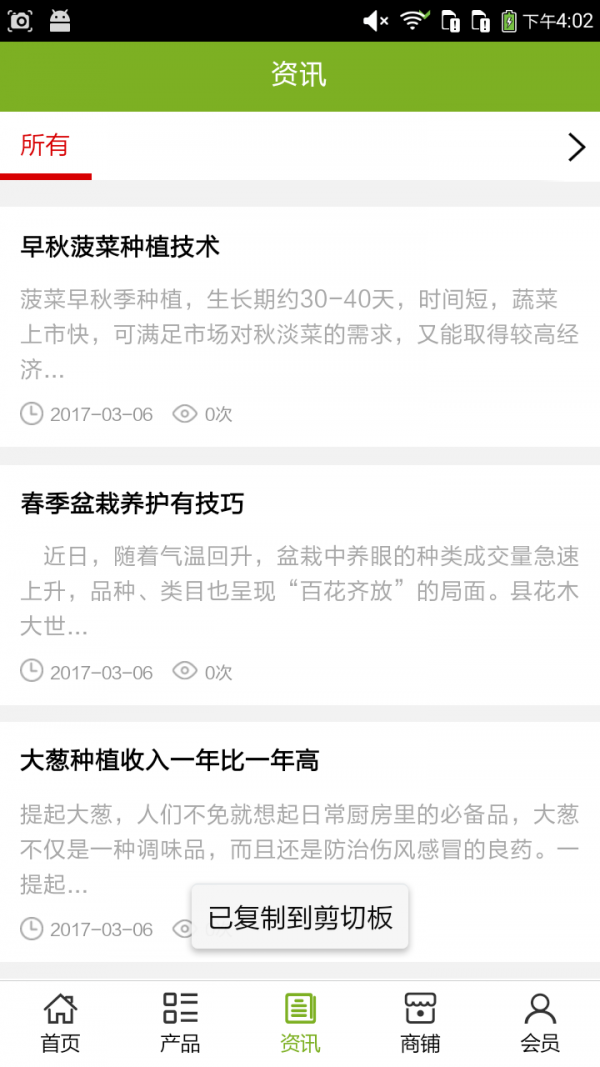
Task: Switch to the 商铺 tab
Action: (x=420, y=1023)
